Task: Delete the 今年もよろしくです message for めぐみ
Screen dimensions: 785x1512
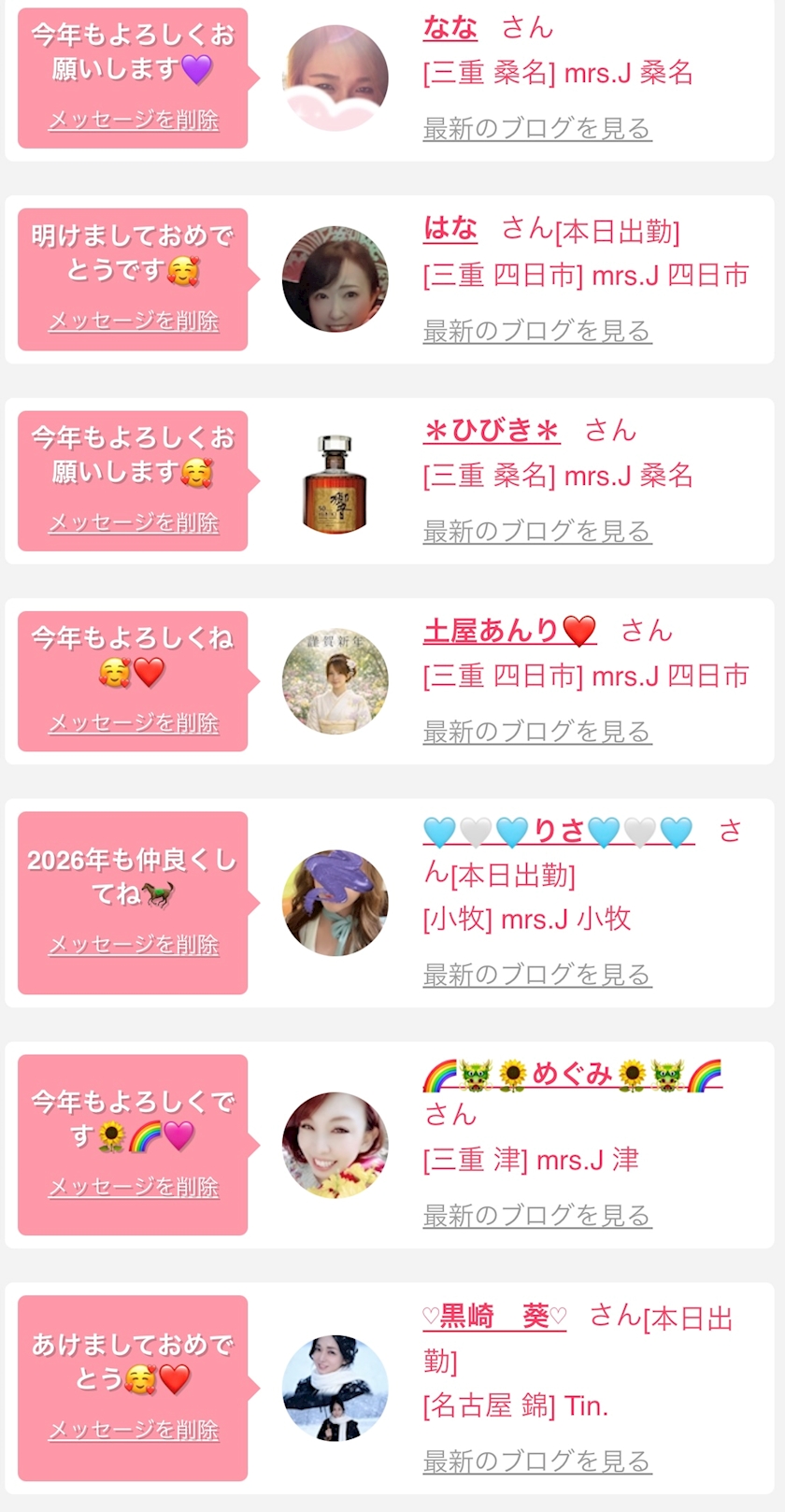Action: coord(134,1187)
